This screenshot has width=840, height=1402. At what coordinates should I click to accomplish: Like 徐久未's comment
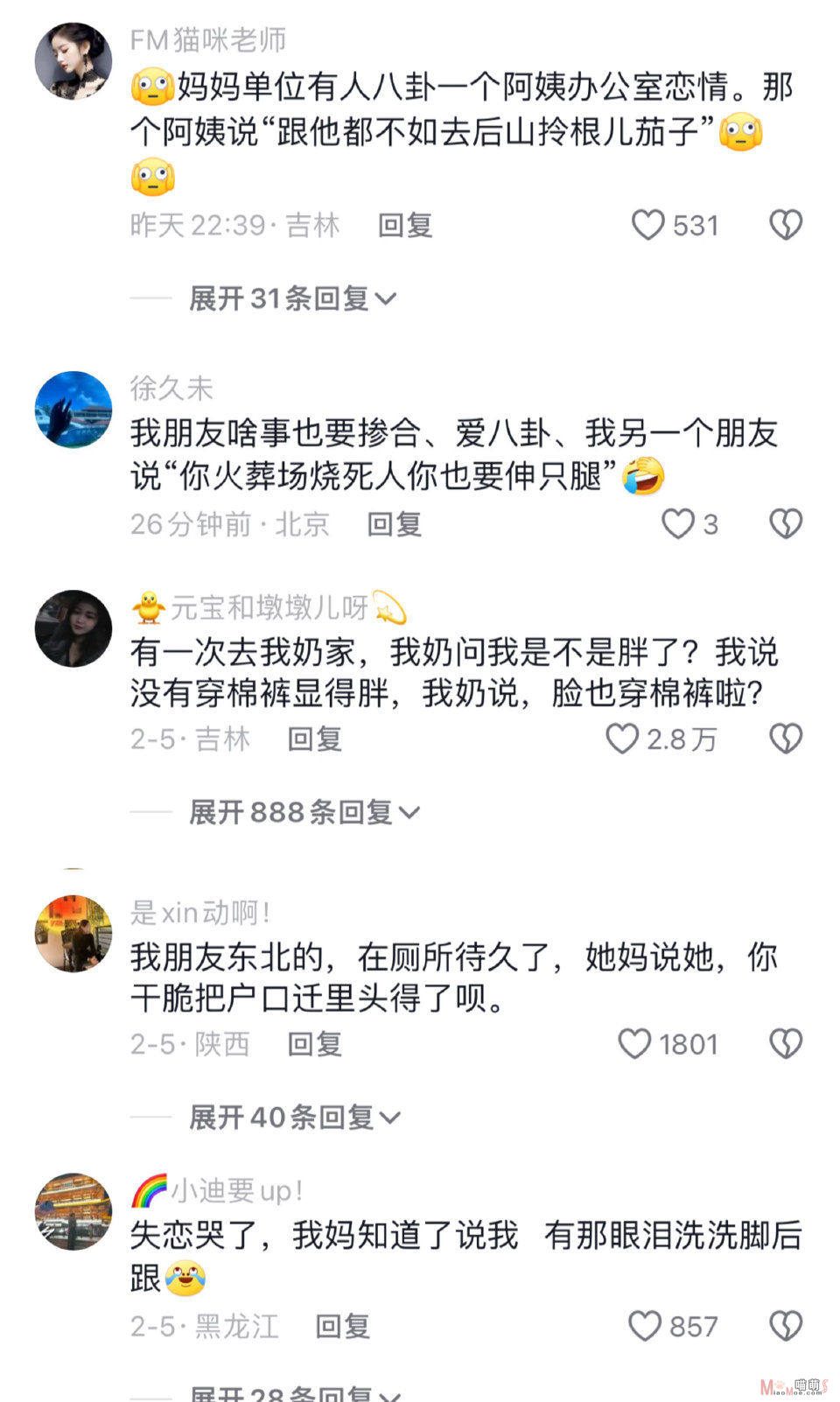tap(677, 524)
